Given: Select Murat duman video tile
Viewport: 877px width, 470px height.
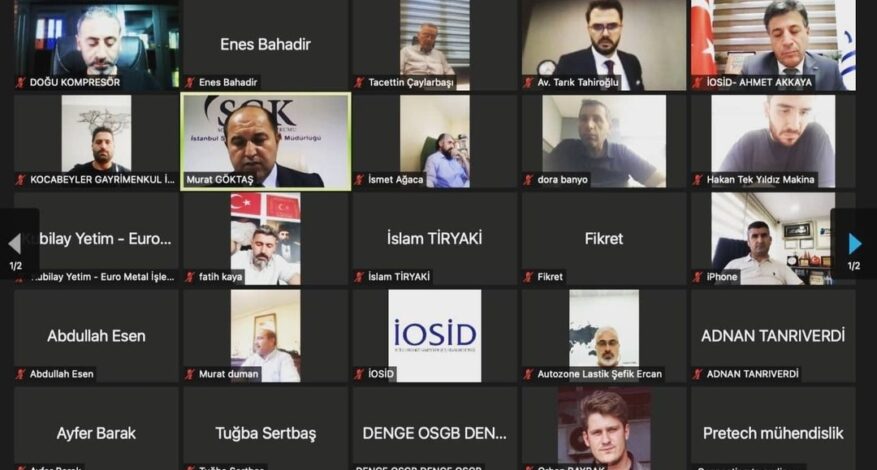Looking at the screenshot, I should click(265, 336).
